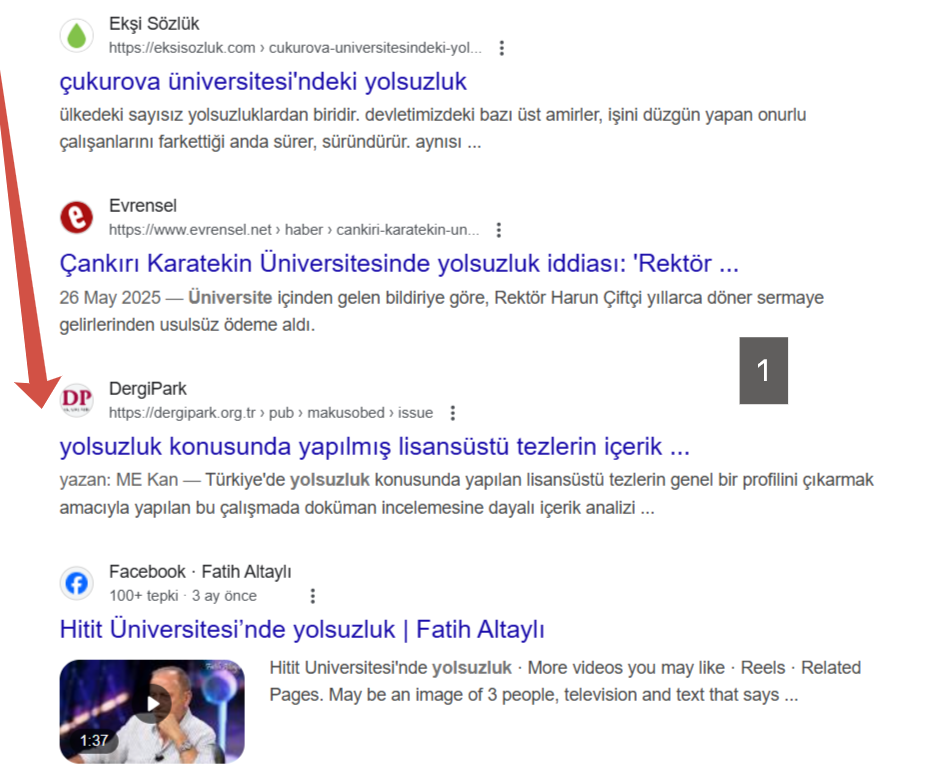Open more options for DergiPark result
The height and width of the screenshot is (779, 940).
click(x=453, y=413)
